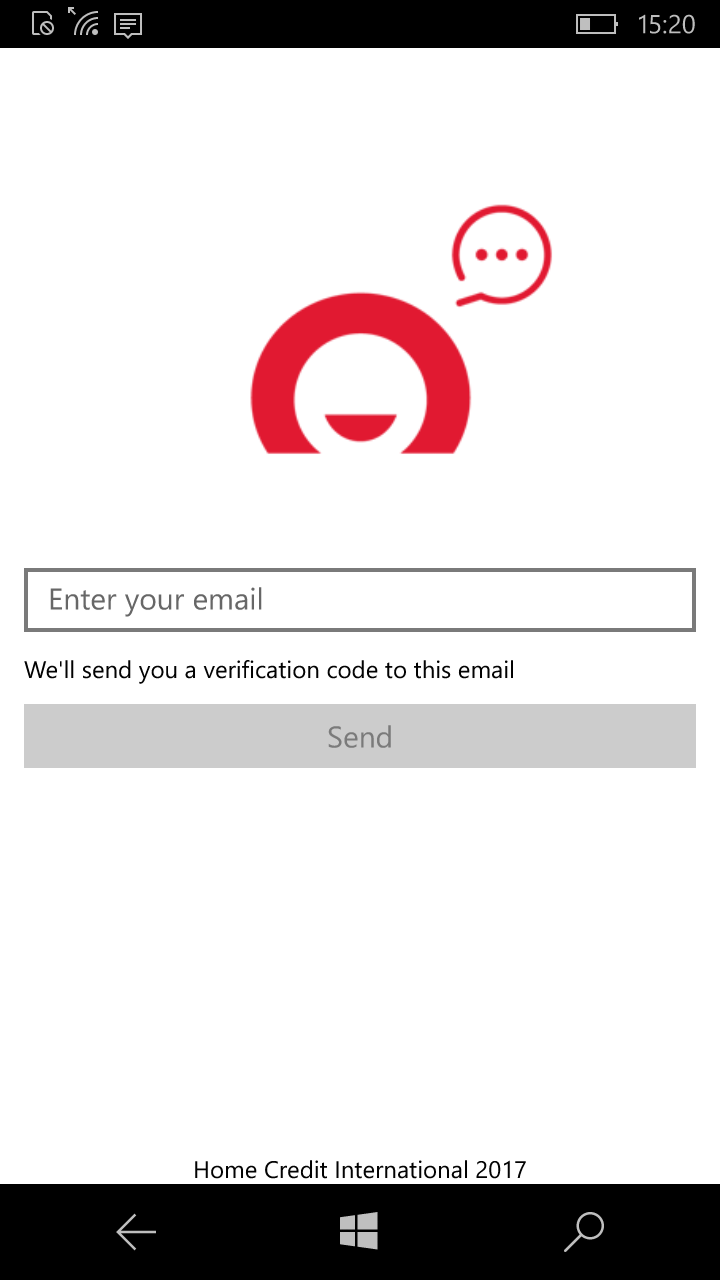The width and height of the screenshot is (720, 1280).
Task: Go back using the system back arrow
Action: (x=136, y=1232)
